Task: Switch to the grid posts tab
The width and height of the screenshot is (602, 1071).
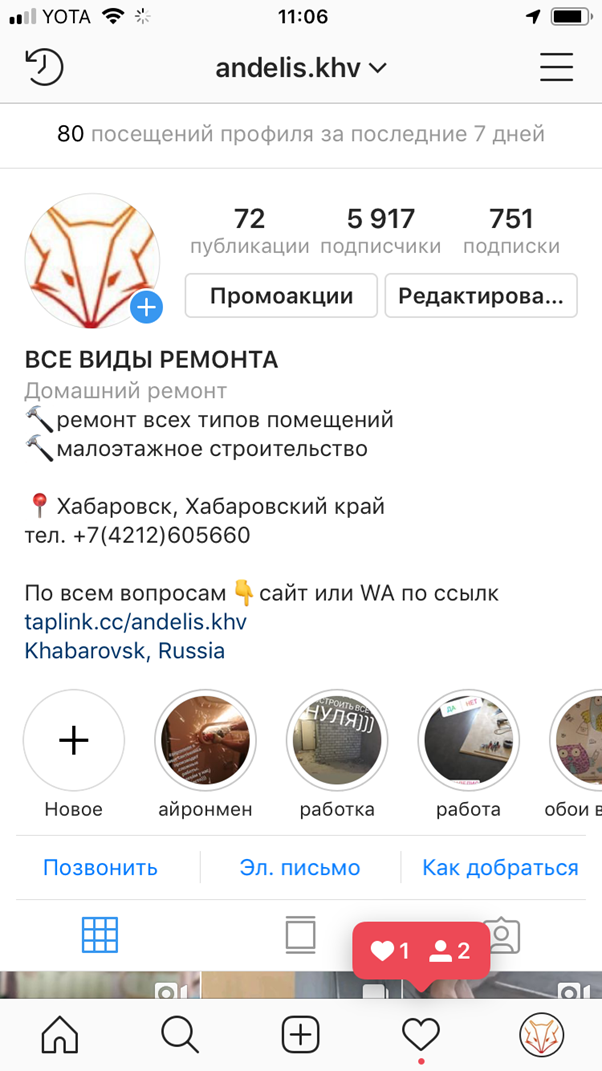Action: tap(100, 935)
